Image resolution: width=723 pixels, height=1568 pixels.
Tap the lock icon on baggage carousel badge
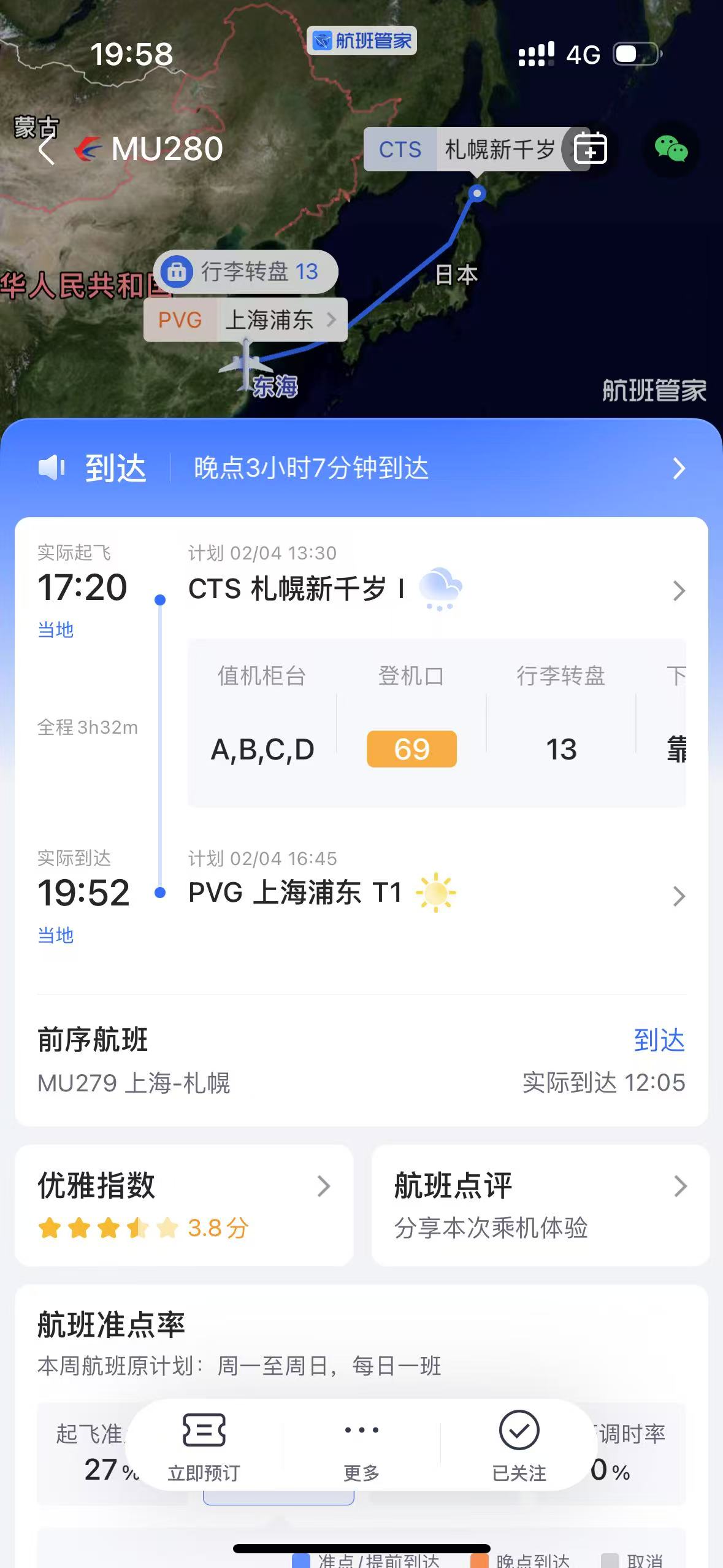[x=178, y=272]
